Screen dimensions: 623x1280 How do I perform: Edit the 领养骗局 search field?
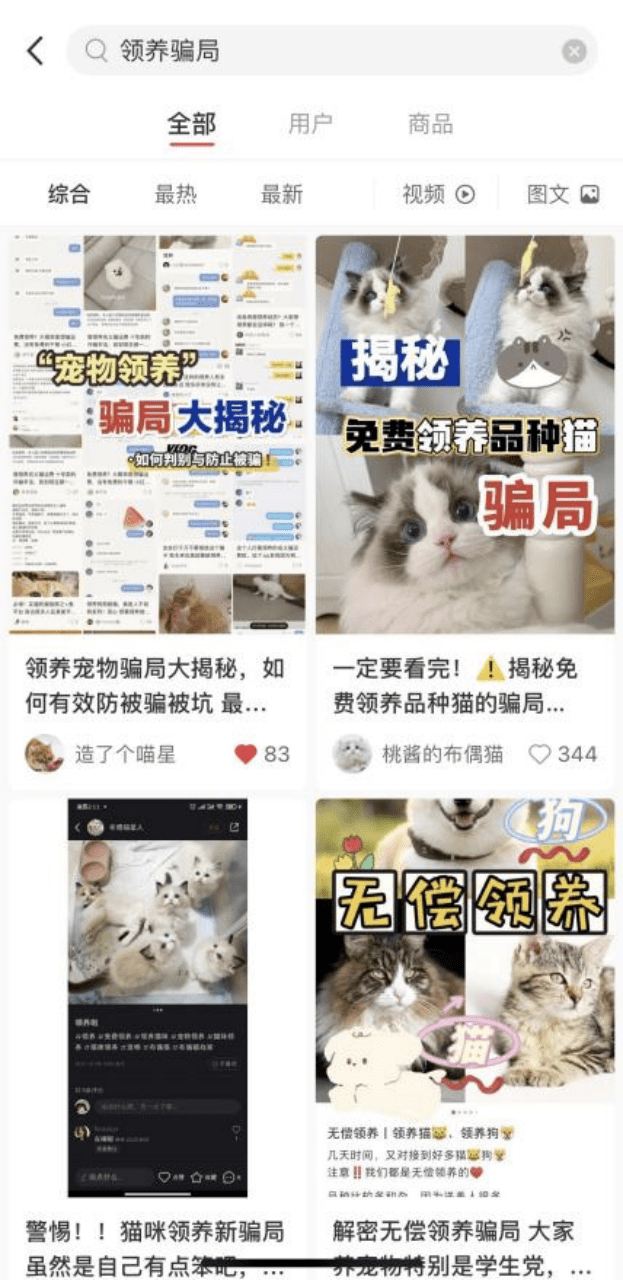pyautogui.click(x=320, y=51)
